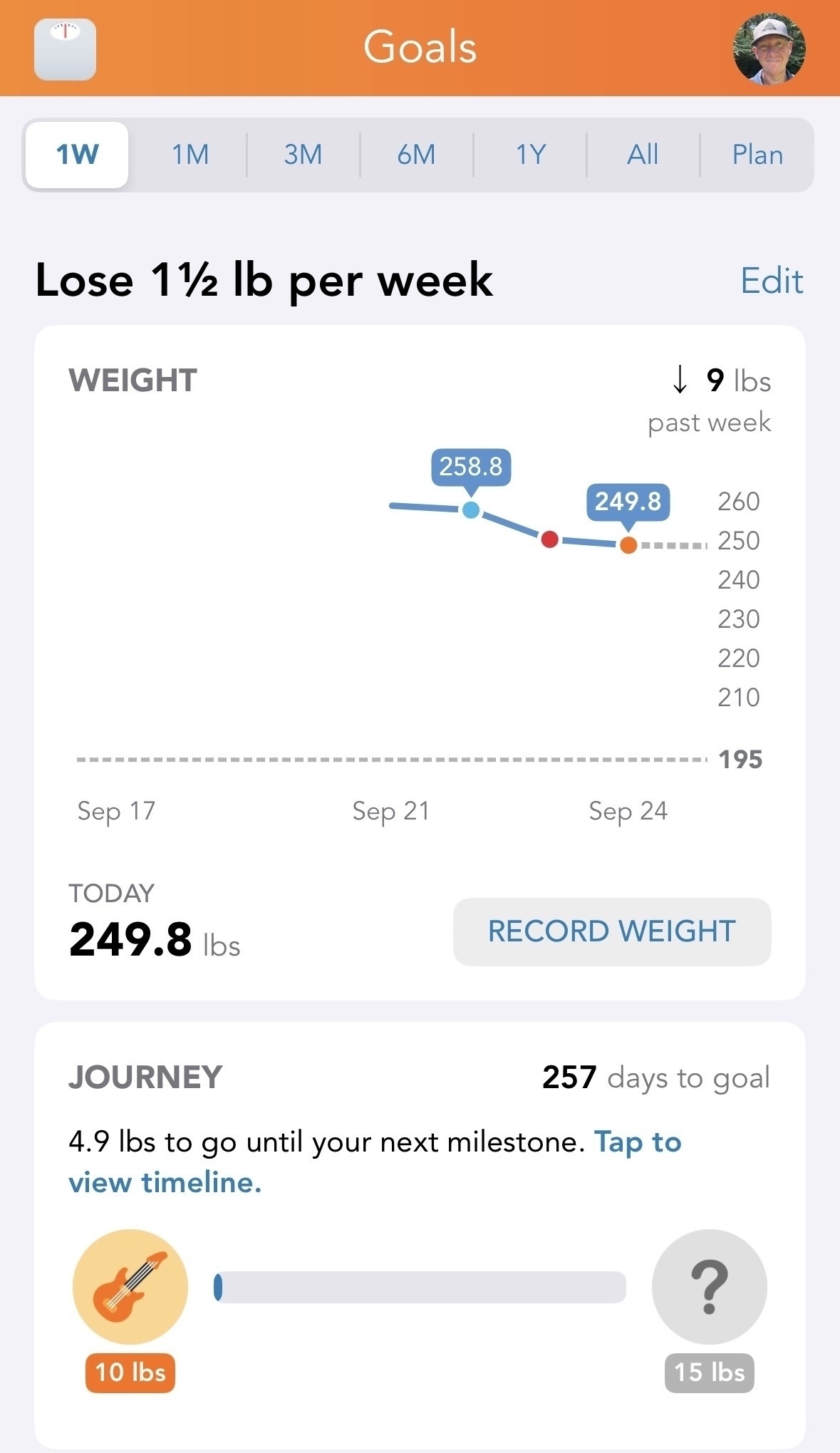Show the 1Y weight history
The image size is (840, 1453).
530,155
